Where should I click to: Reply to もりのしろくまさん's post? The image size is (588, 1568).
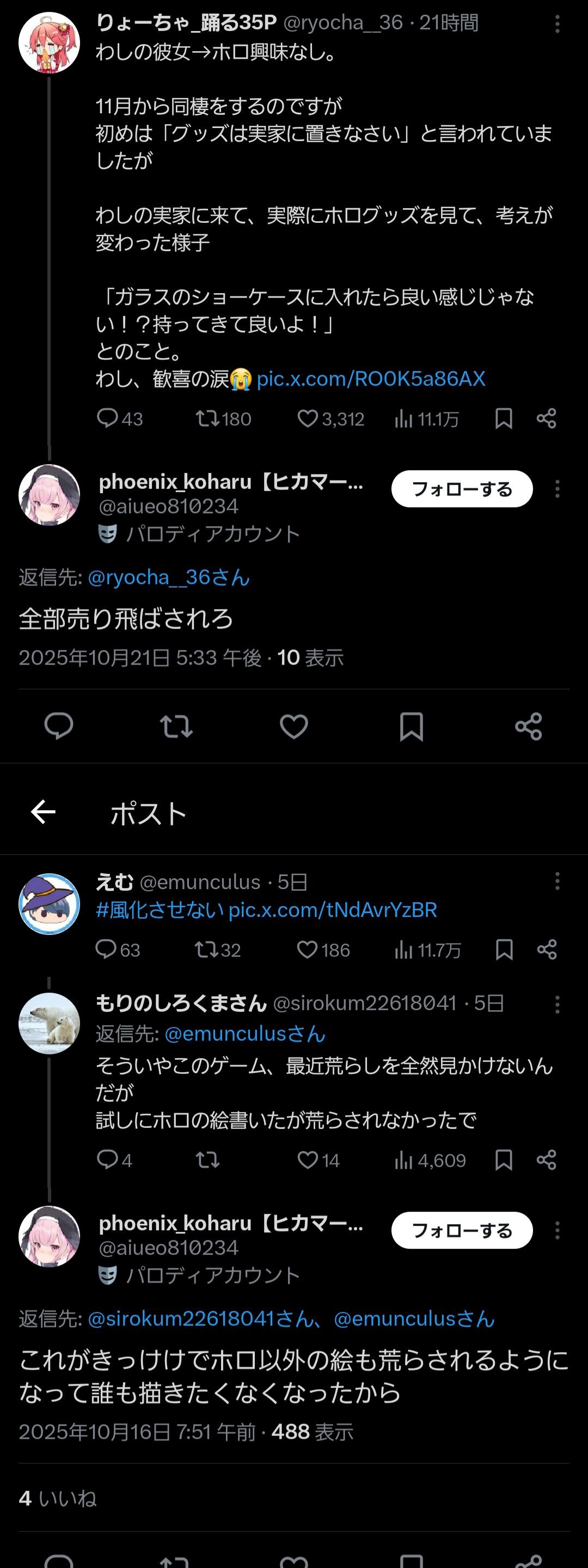[x=108, y=1159]
